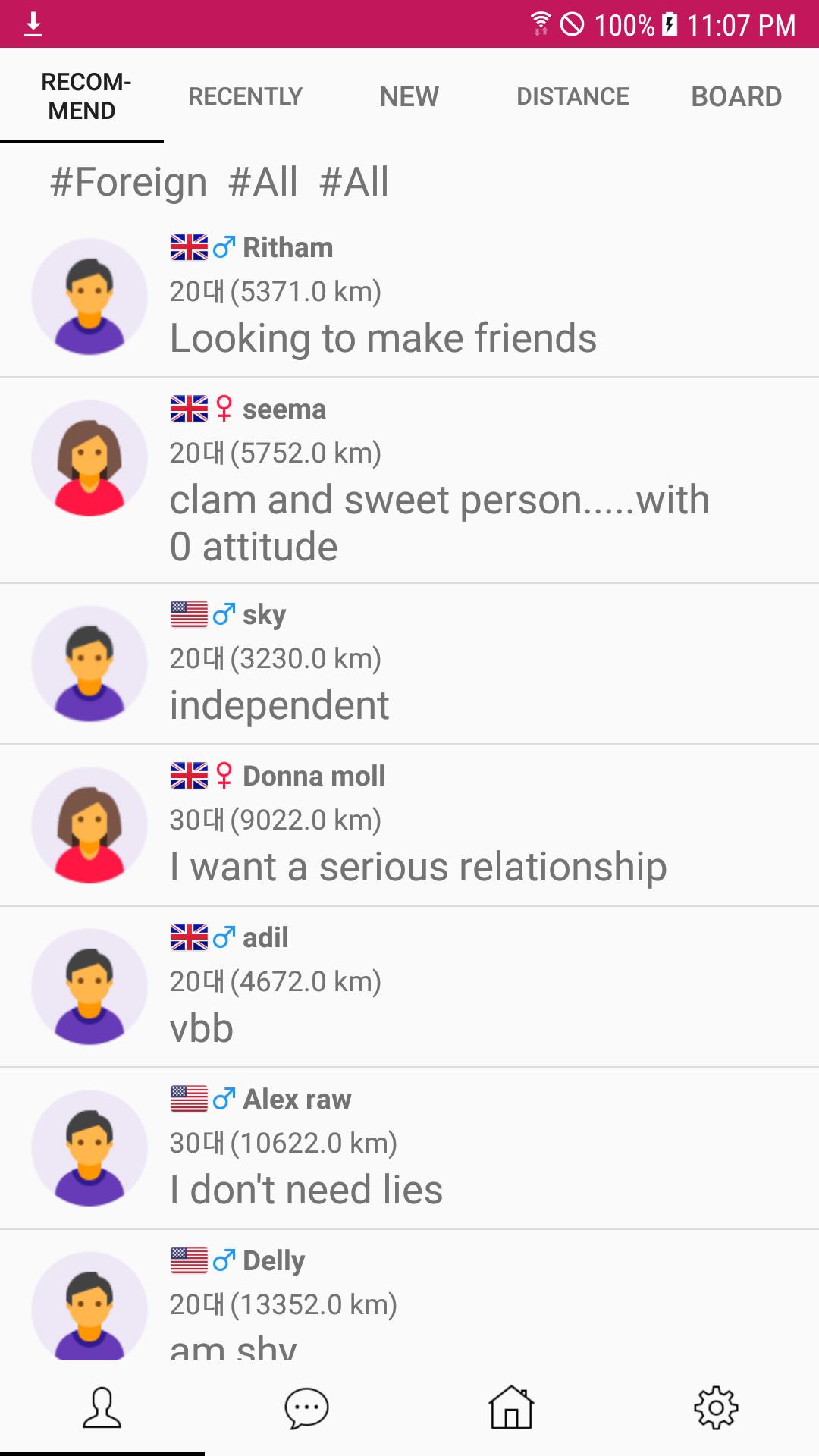Select the Recommend tab
The width and height of the screenshot is (819, 1456).
coord(82,96)
